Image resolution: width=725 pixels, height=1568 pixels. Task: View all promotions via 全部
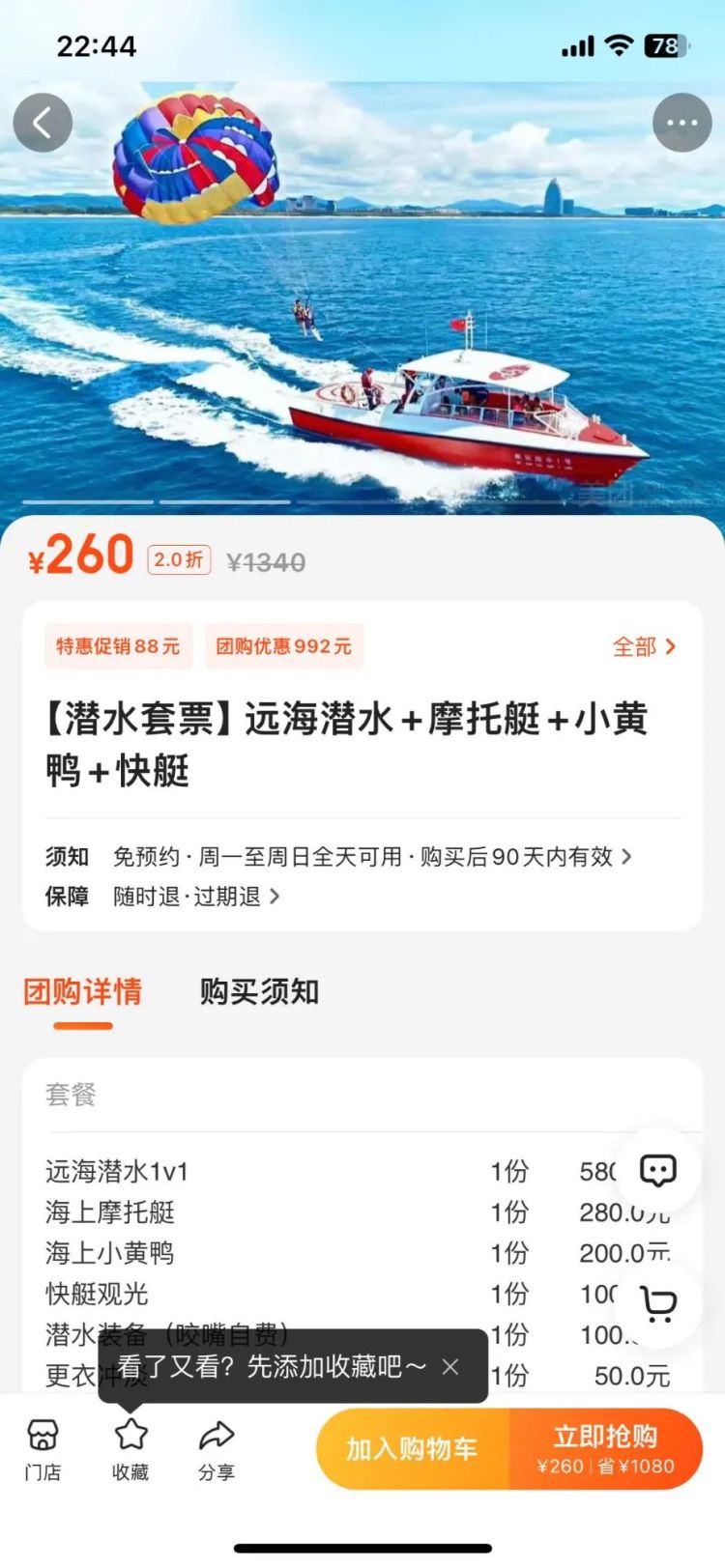click(x=644, y=646)
